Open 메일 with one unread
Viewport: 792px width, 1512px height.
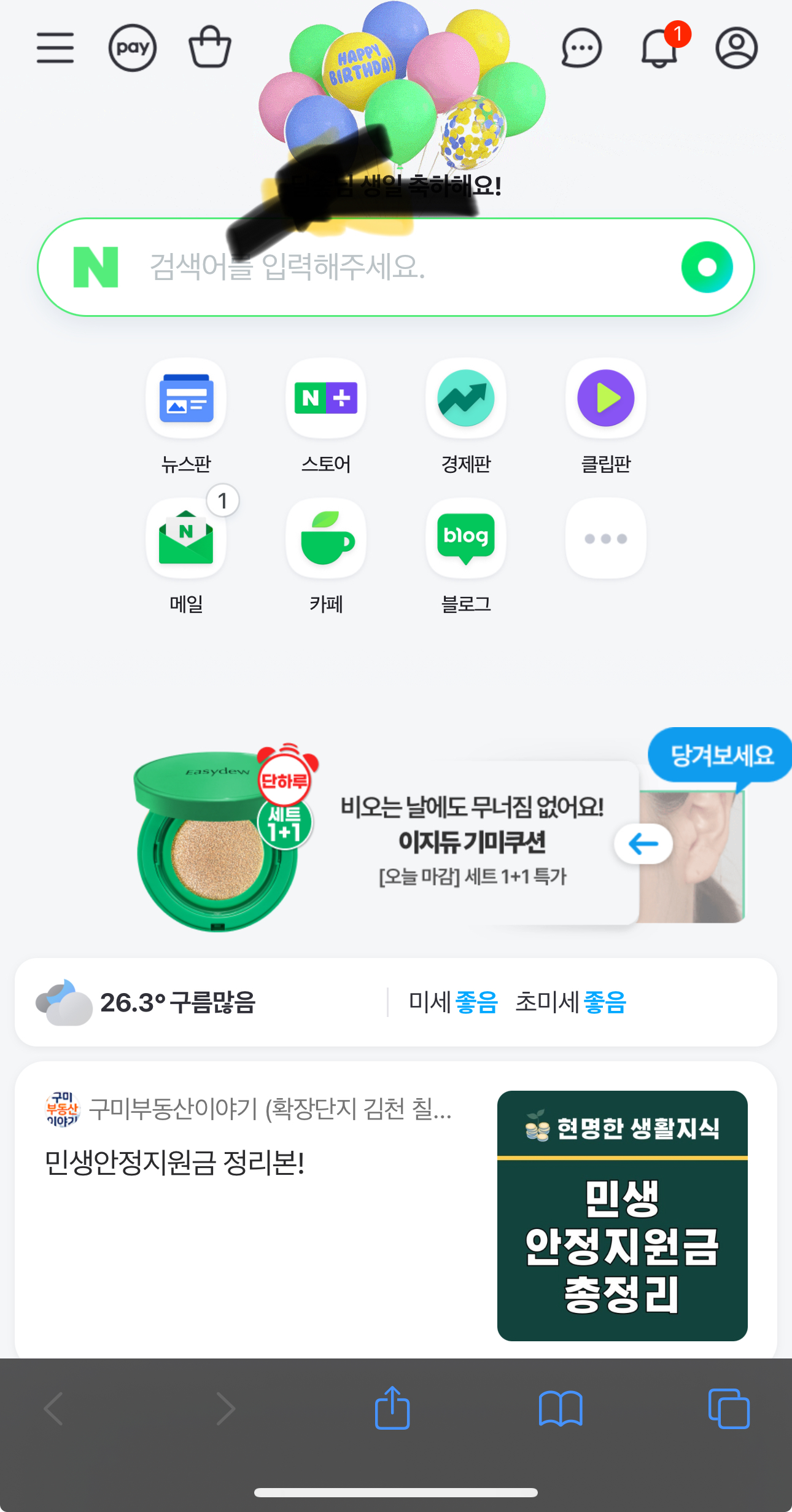pyautogui.click(x=186, y=556)
